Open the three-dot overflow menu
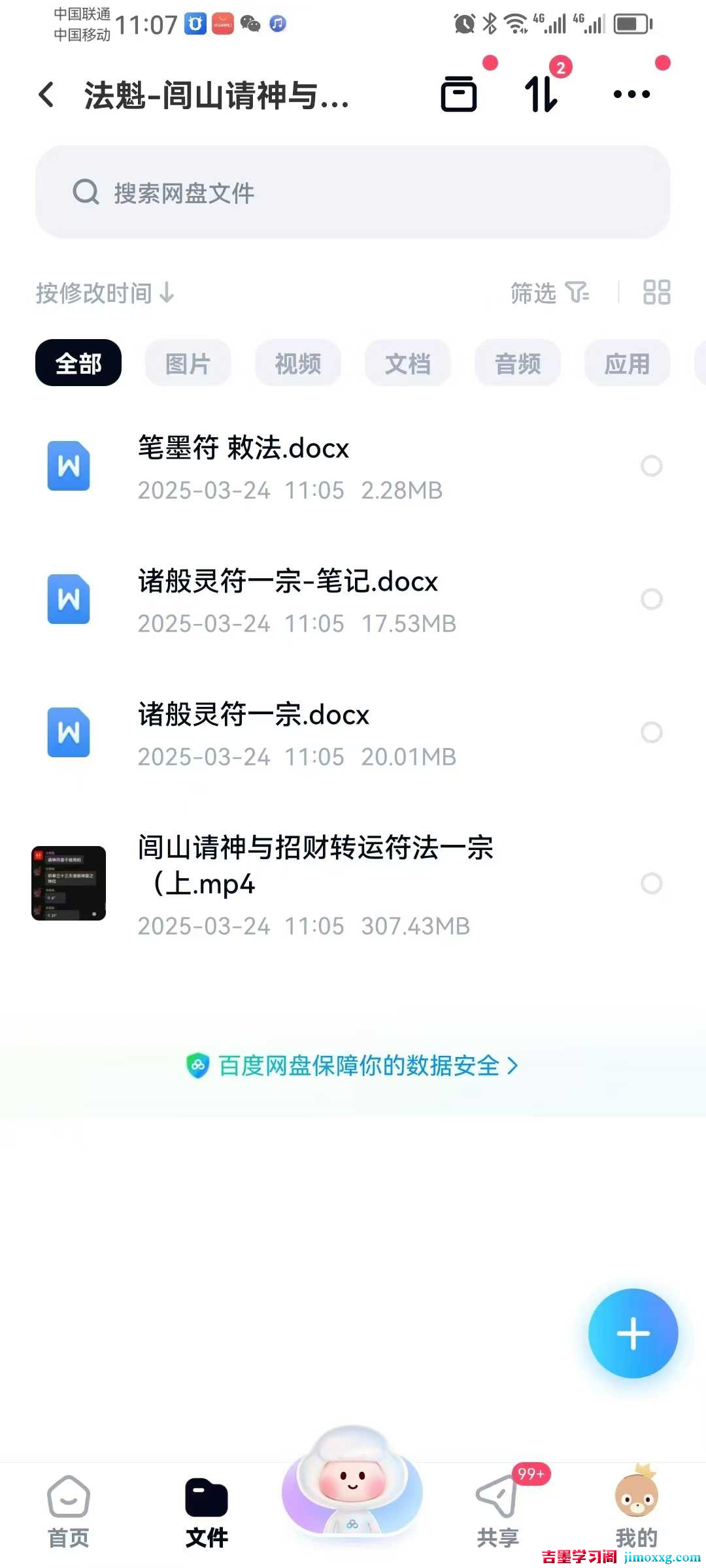 [x=631, y=94]
